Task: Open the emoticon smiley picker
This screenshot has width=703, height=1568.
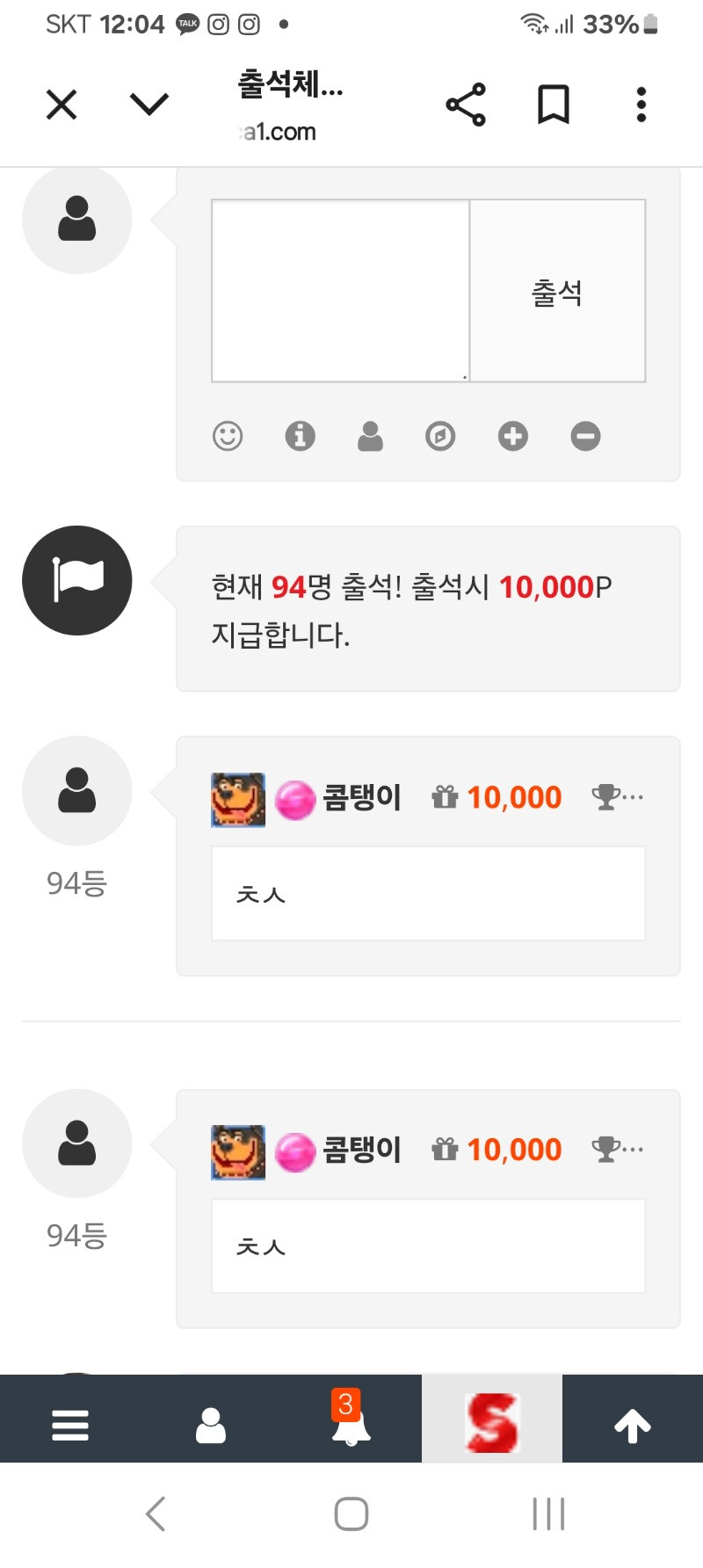Action: pos(228,436)
